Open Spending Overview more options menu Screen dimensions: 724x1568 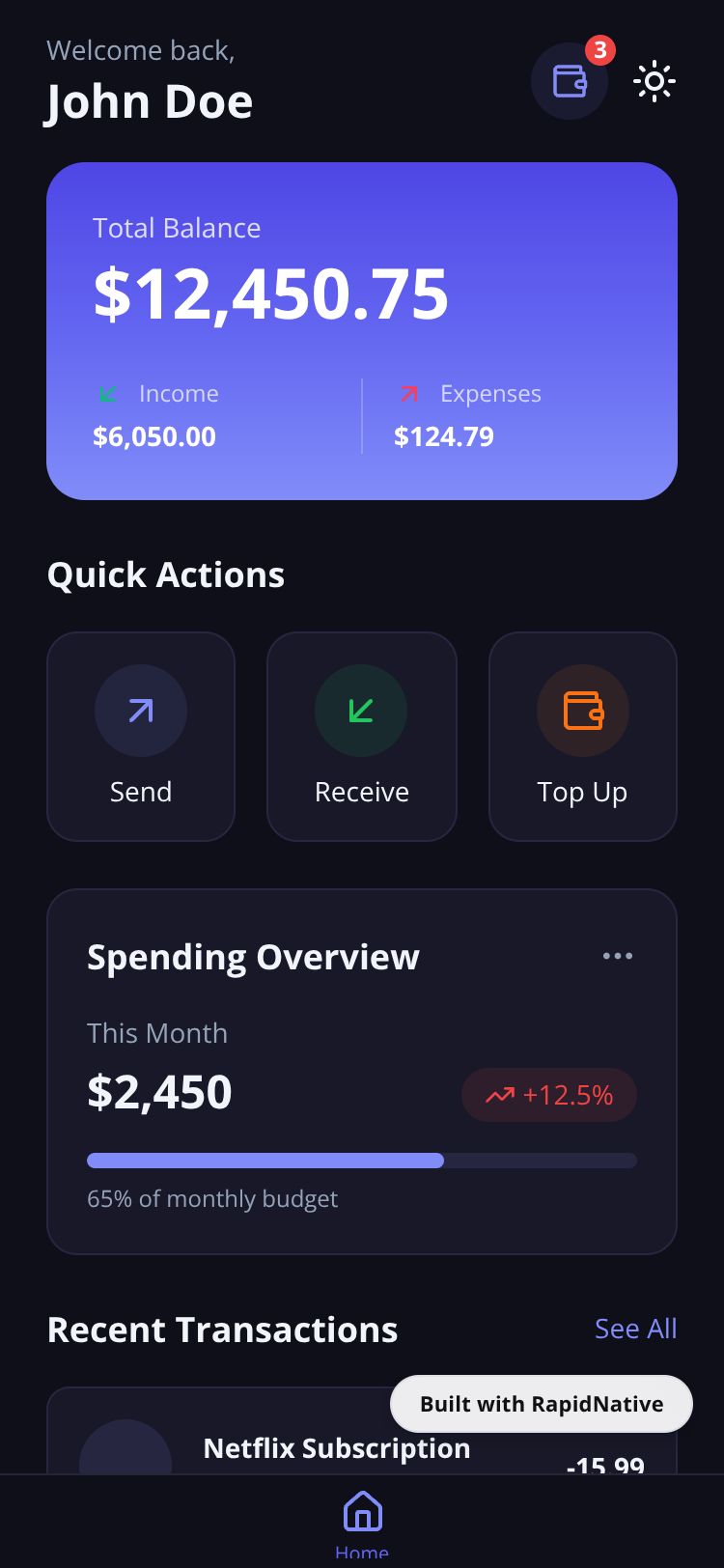pos(618,956)
